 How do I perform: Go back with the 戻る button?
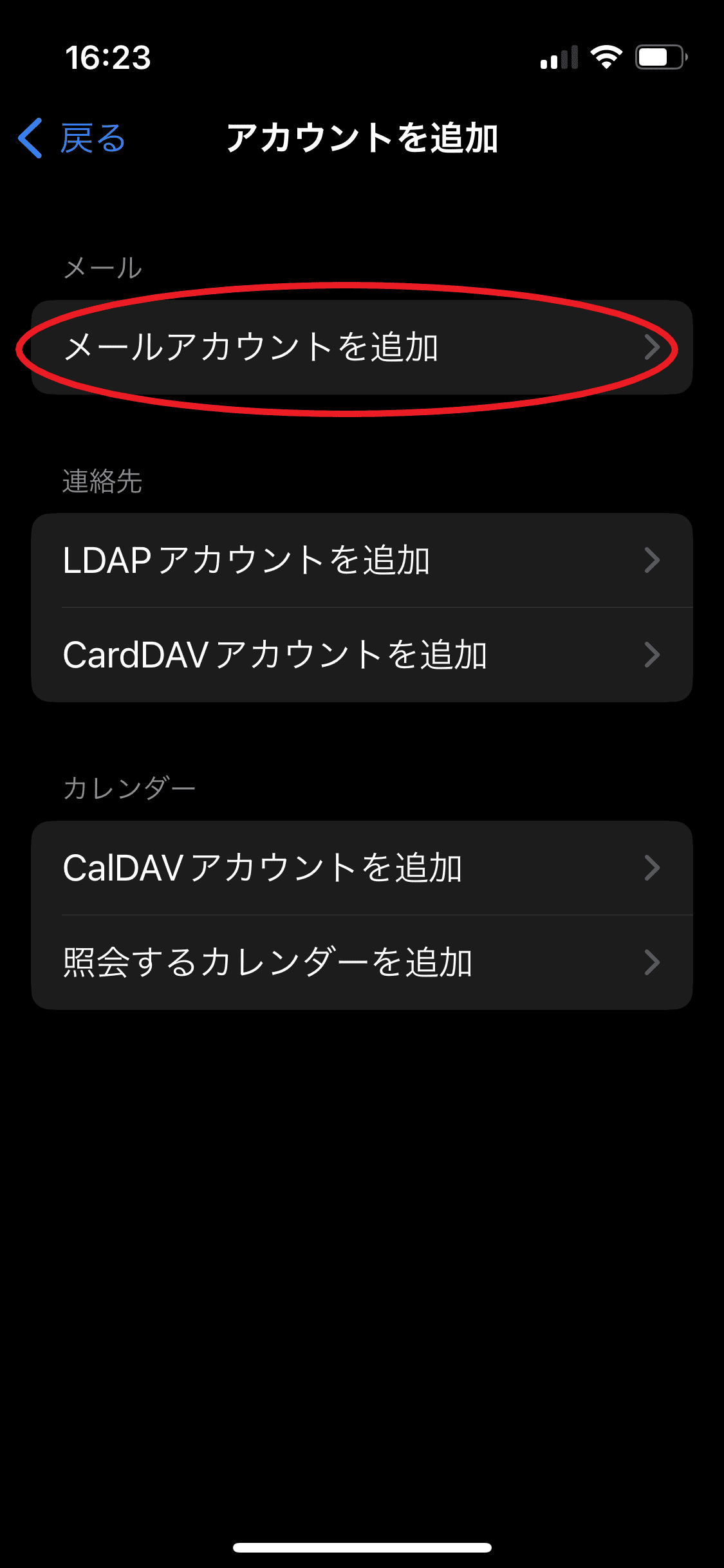72,138
